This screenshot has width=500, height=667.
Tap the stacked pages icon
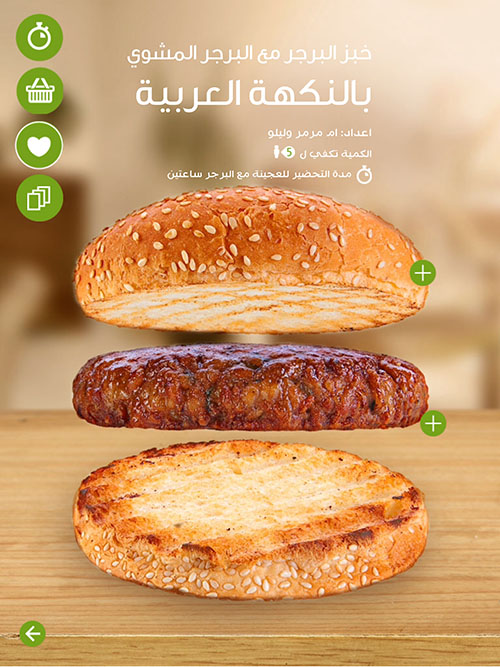pyautogui.click(x=40, y=198)
